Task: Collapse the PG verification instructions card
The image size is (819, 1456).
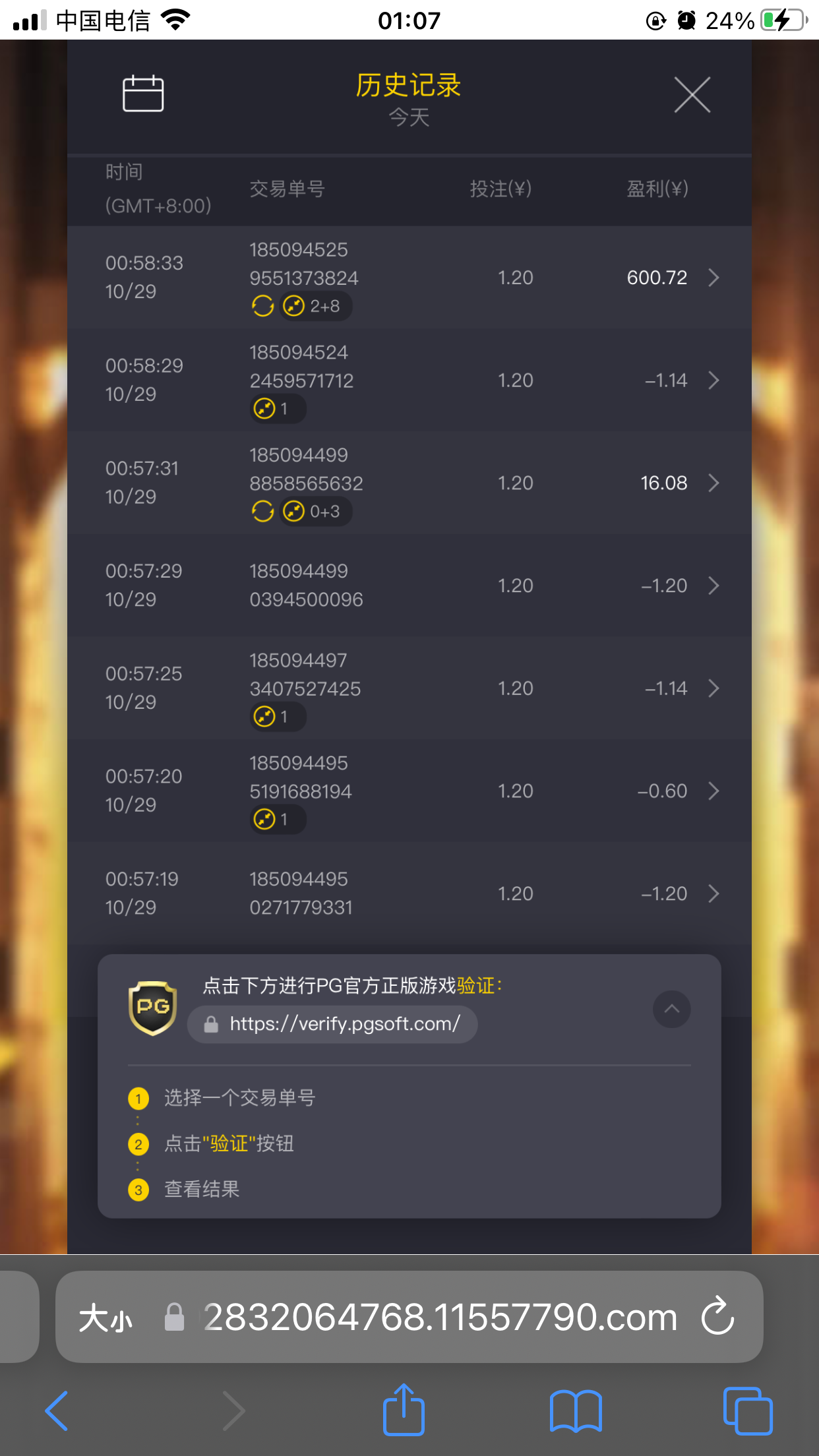Action: 671,1009
